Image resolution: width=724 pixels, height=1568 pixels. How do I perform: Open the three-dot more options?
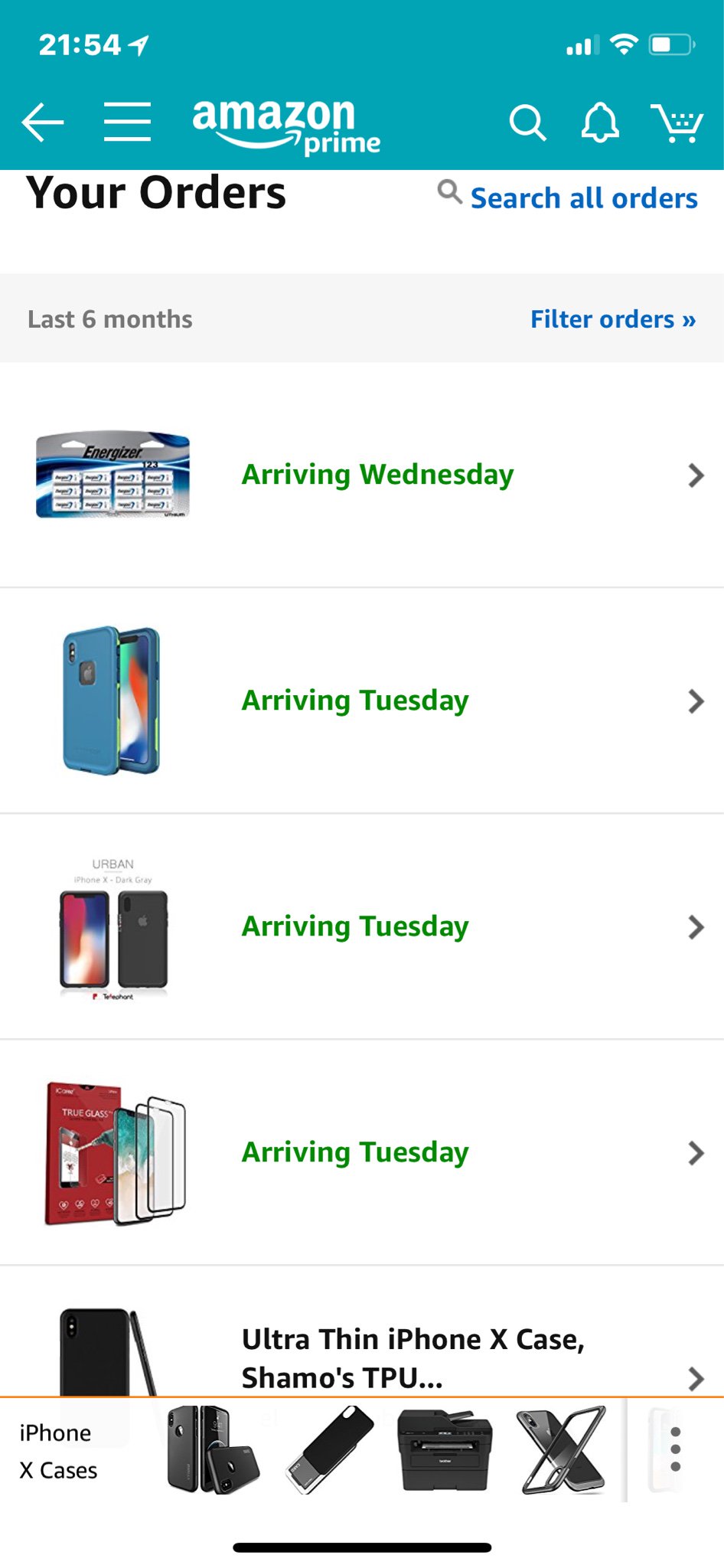pos(675,1449)
